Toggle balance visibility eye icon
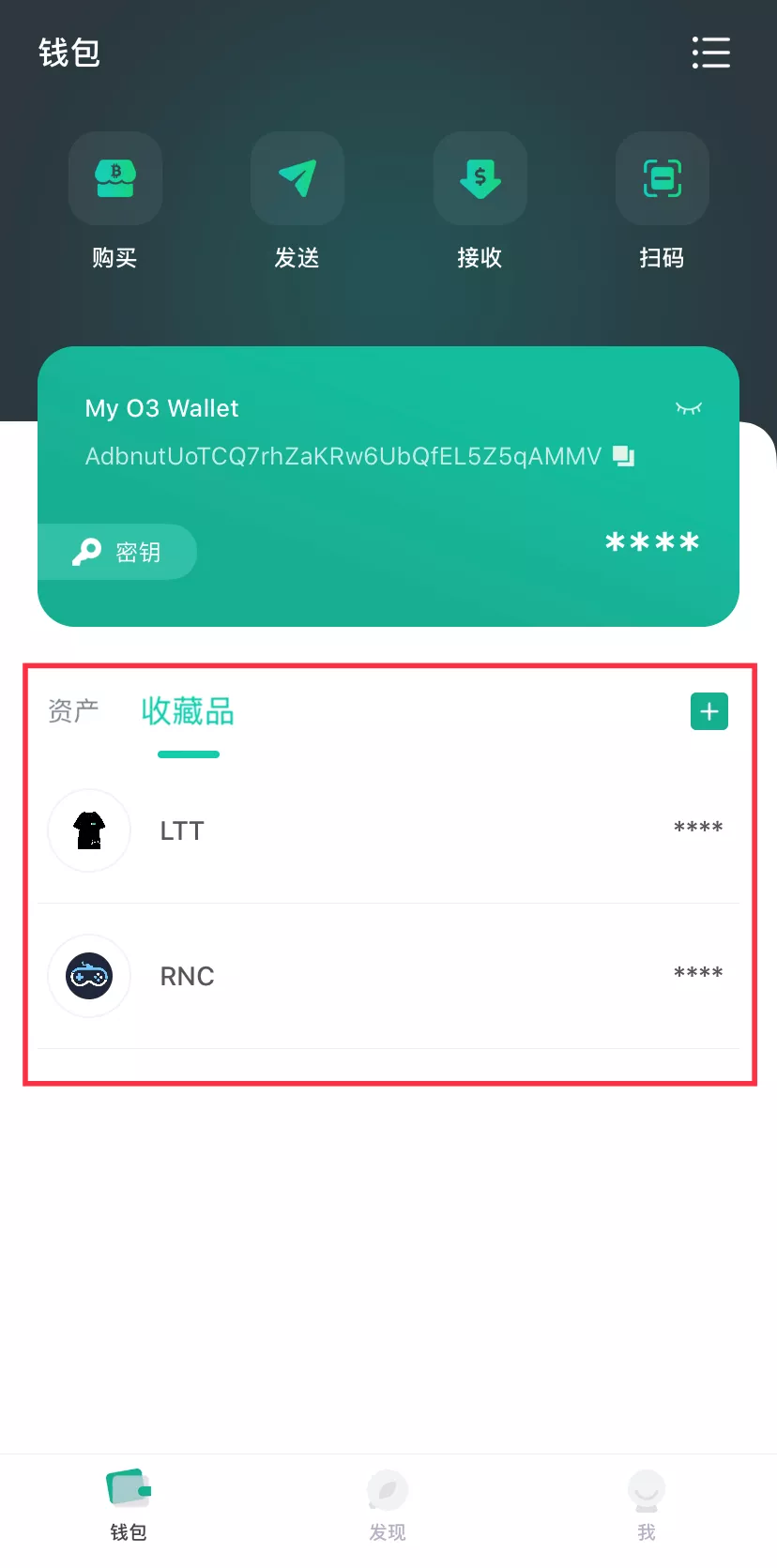This screenshot has width=777, height=1568. [688, 408]
